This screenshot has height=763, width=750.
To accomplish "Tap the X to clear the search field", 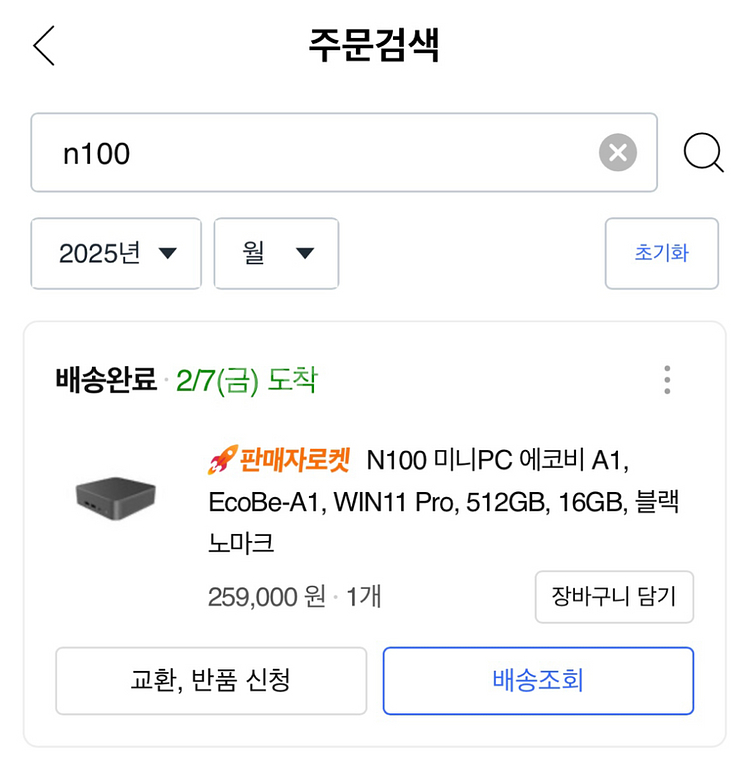I will coord(618,152).
